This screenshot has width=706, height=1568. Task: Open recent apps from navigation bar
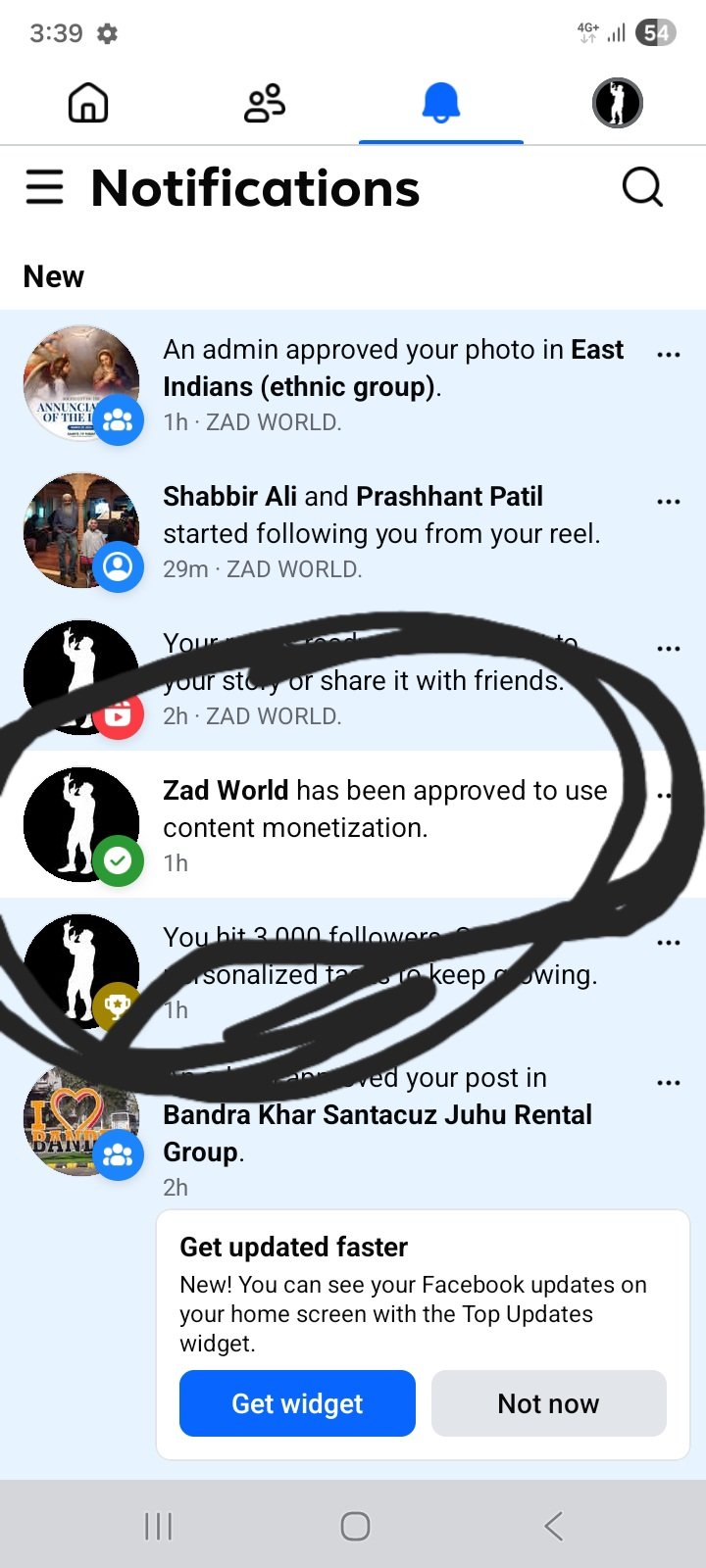(x=158, y=1526)
